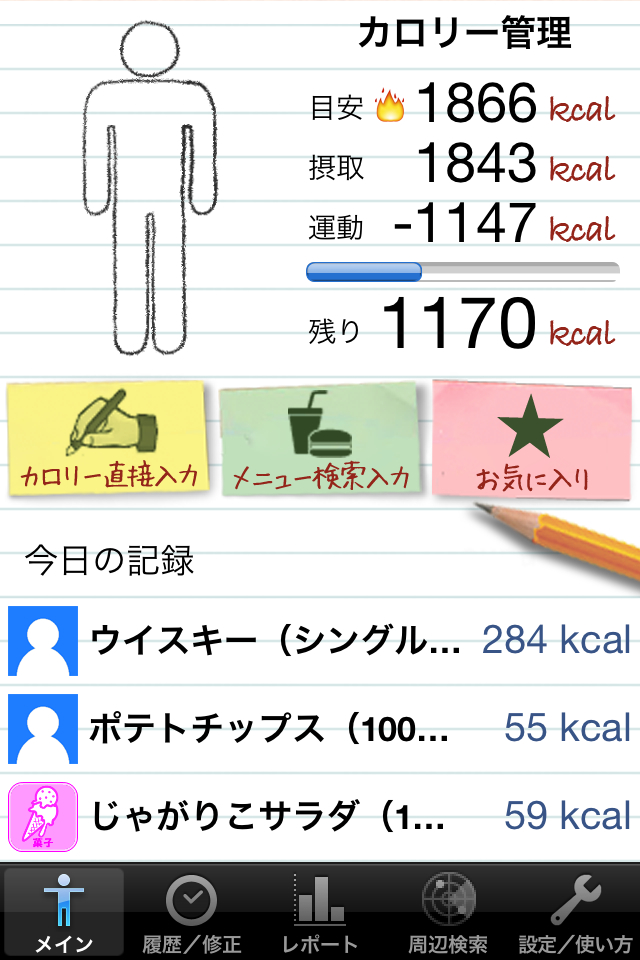This screenshot has width=640, height=960.
Task: Go to the 履歴／修正 tab
Action: coord(192,912)
